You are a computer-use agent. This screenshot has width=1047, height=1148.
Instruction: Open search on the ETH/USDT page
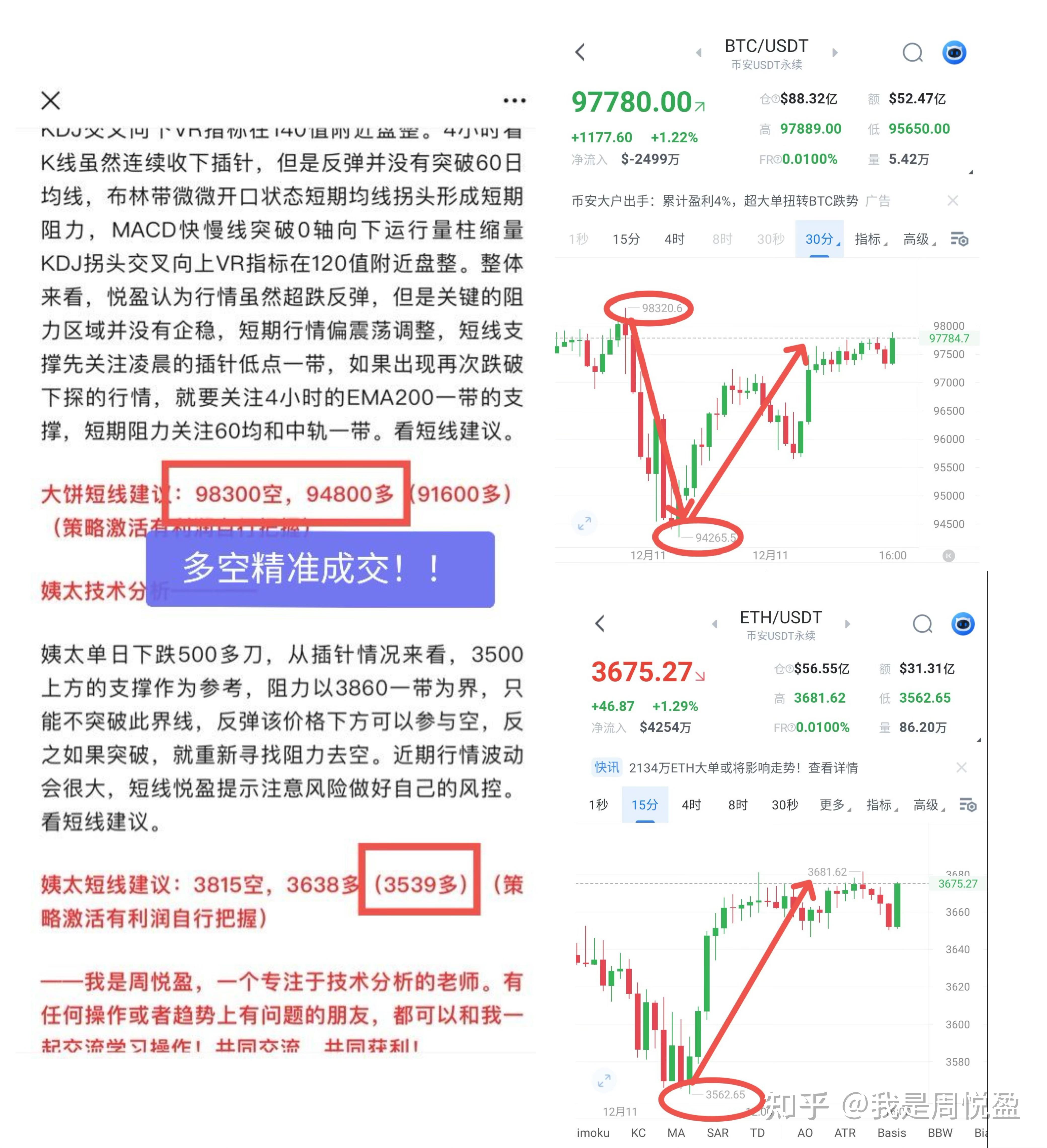click(923, 624)
